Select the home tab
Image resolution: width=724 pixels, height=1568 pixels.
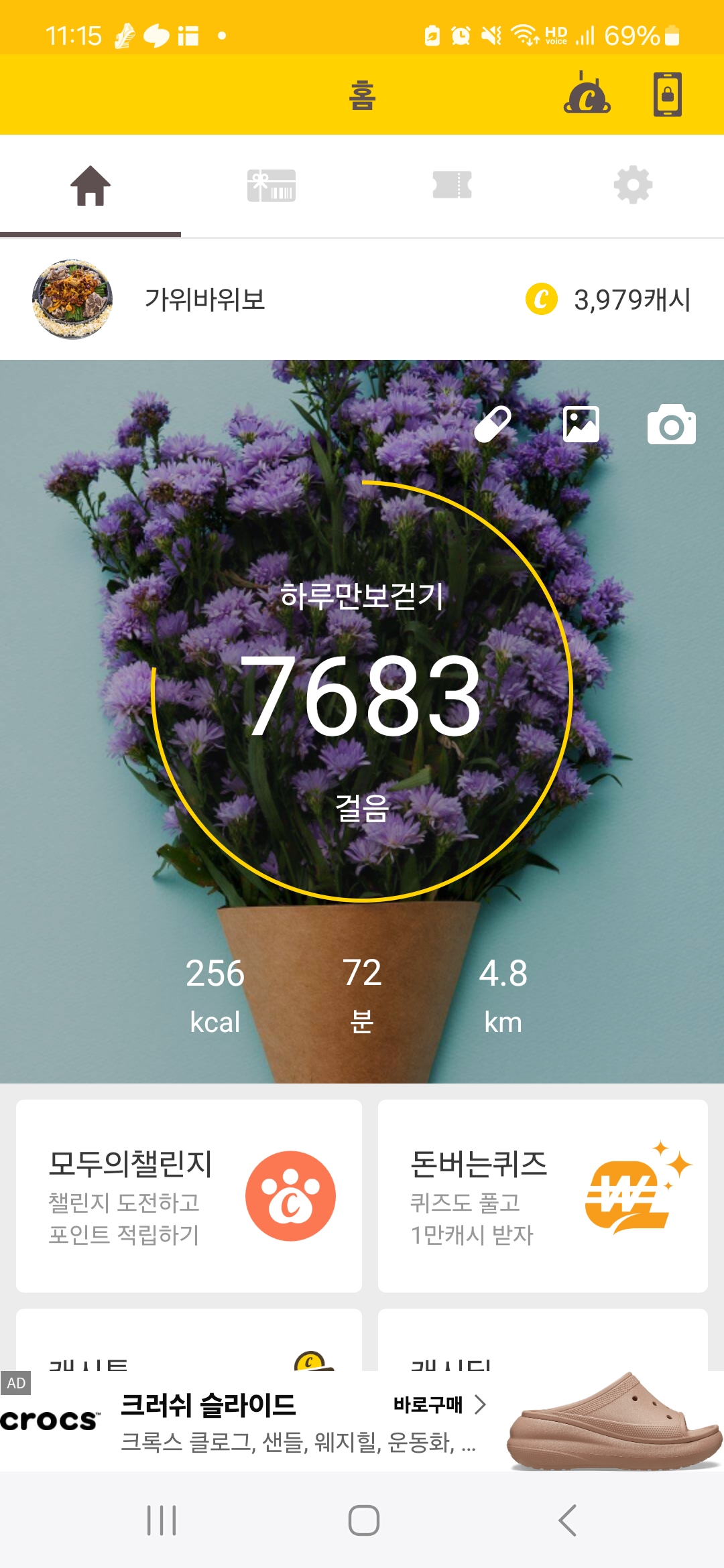click(x=90, y=186)
